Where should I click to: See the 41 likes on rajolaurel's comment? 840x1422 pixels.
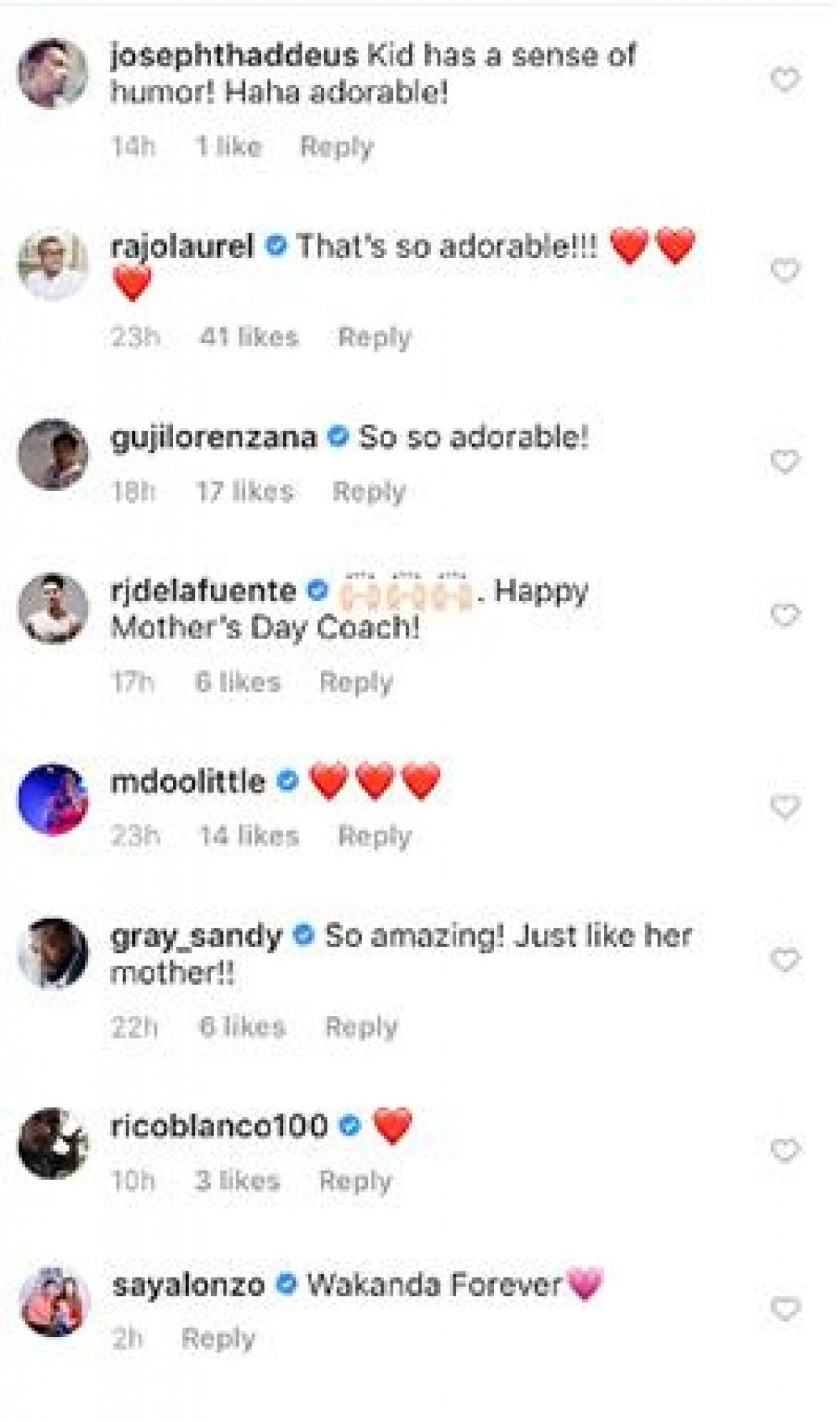coord(249,338)
